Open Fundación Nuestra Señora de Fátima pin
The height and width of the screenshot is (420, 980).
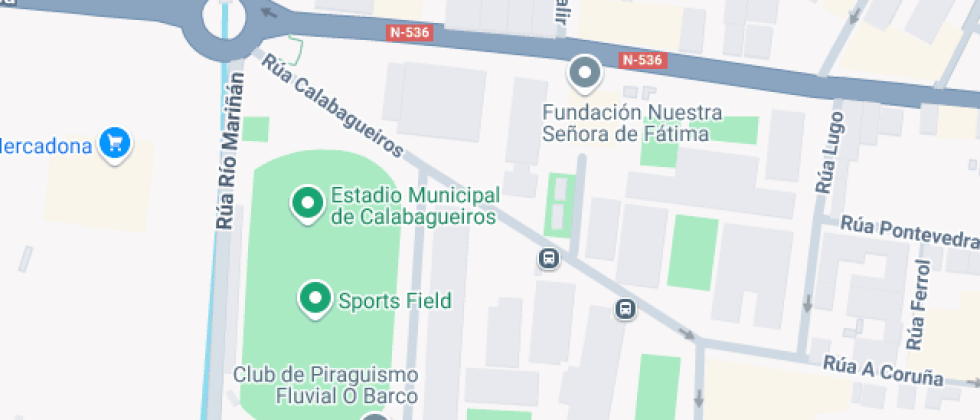(584, 72)
